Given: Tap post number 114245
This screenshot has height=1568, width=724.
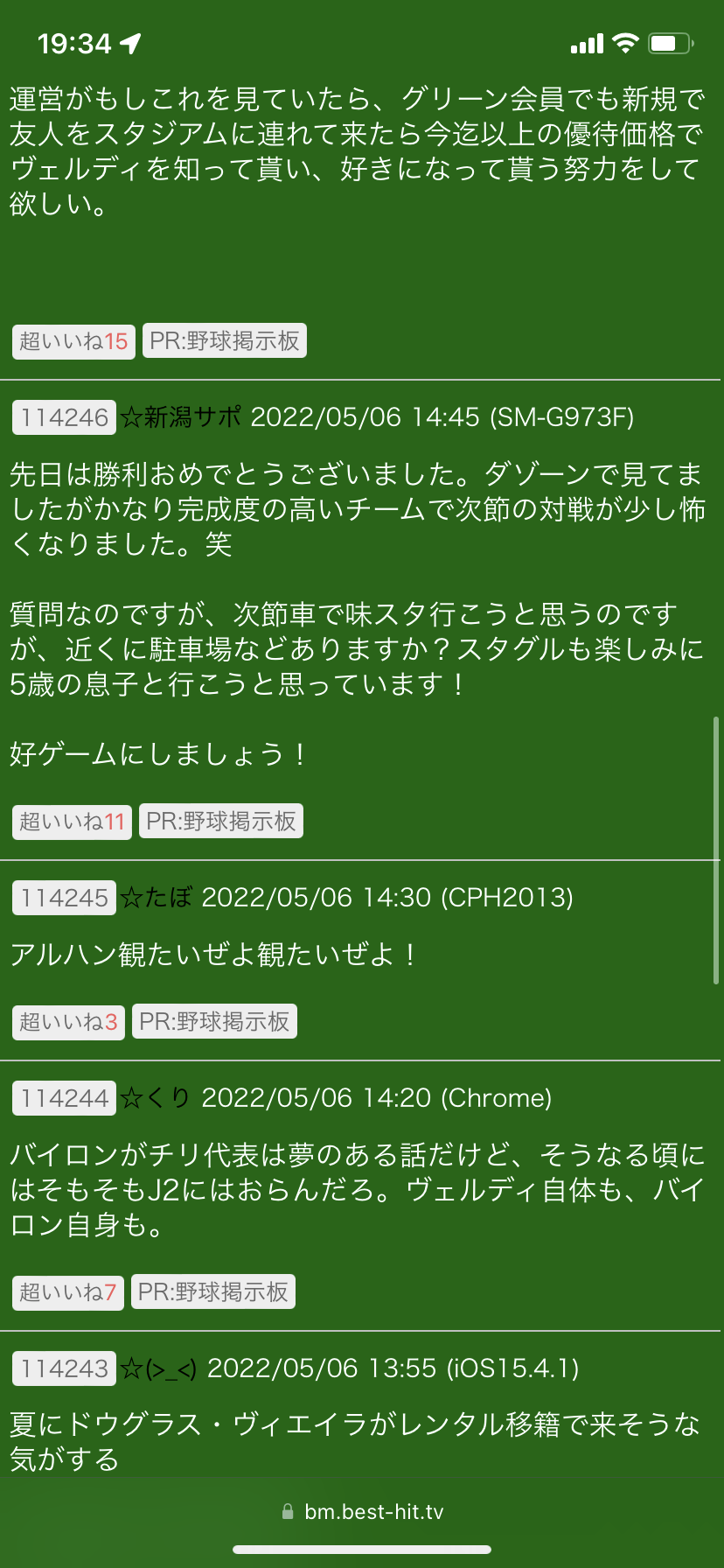Looking at the screenshot, I should pos(64,898).
